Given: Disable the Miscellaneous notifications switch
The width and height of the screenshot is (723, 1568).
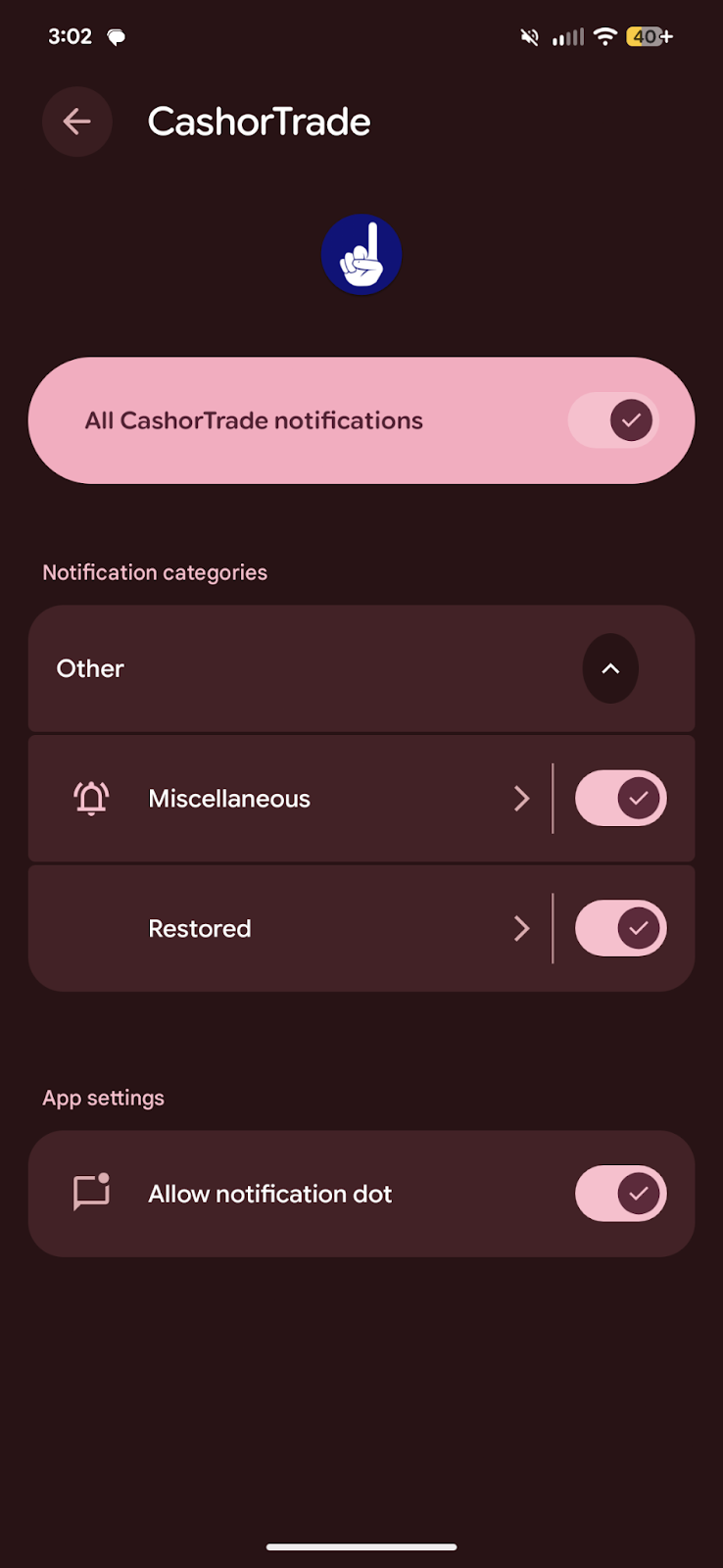Looking at the screenshot, I should [620, 799].
